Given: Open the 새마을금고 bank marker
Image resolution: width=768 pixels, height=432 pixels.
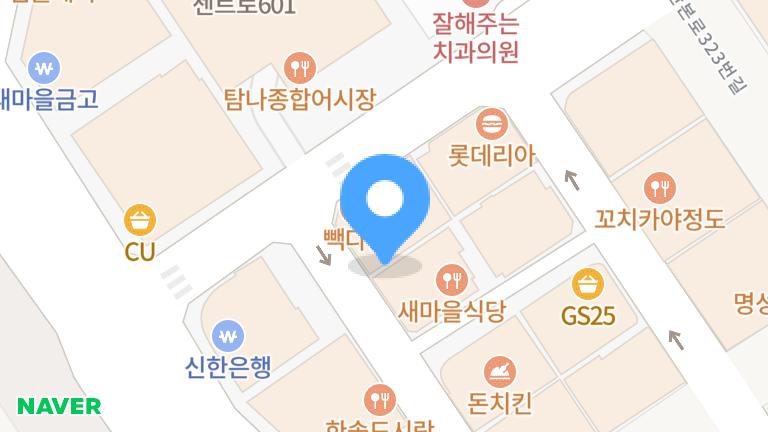Looking at the screenshot, I should pyautogui.click(x=44, y=69).
